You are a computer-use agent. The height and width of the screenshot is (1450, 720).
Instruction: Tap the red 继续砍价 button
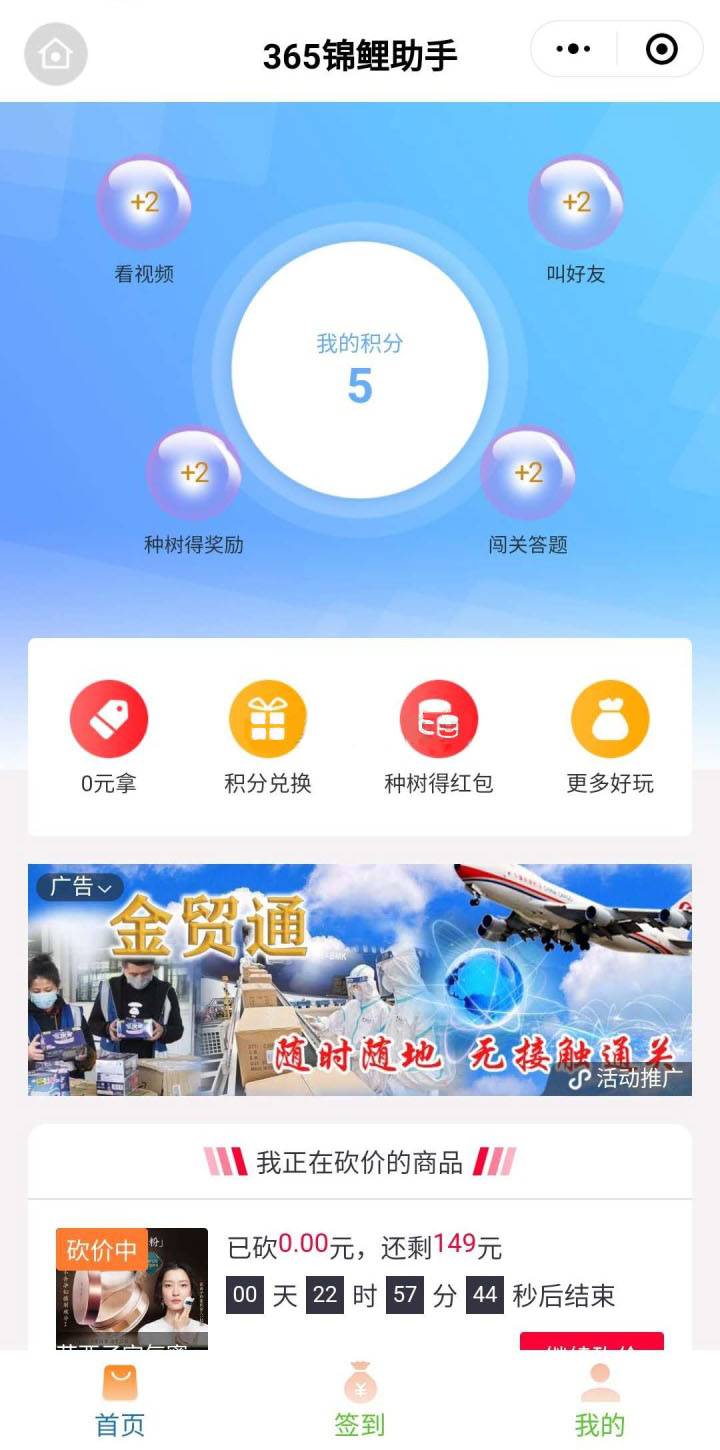tap(592, 1342)
